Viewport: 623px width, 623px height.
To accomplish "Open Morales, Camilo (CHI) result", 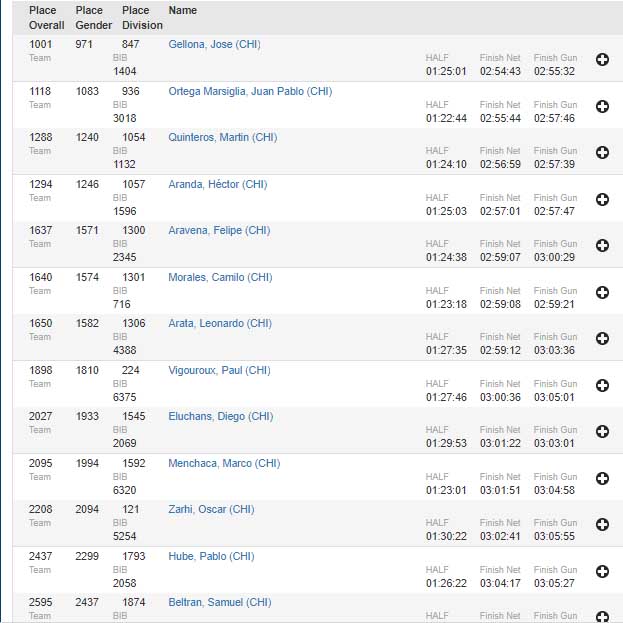I will [220, 277].
